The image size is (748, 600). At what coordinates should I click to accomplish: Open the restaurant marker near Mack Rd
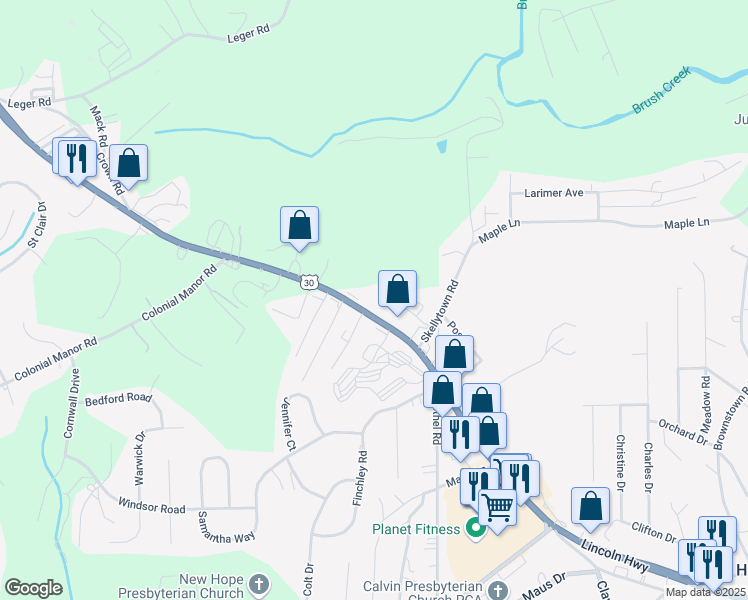pos(76,158)
